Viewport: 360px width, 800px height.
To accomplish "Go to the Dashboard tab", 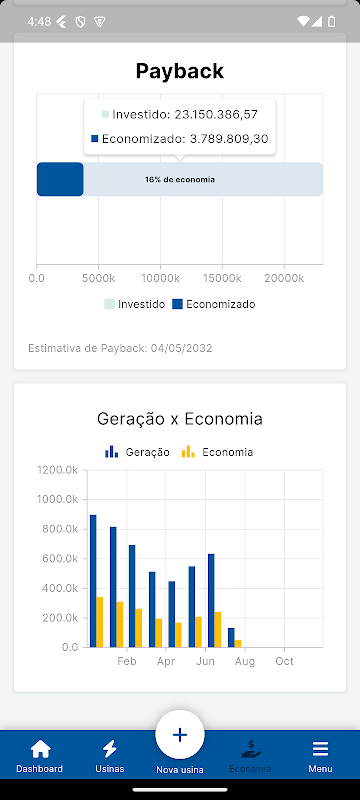I will click(39, 756).
